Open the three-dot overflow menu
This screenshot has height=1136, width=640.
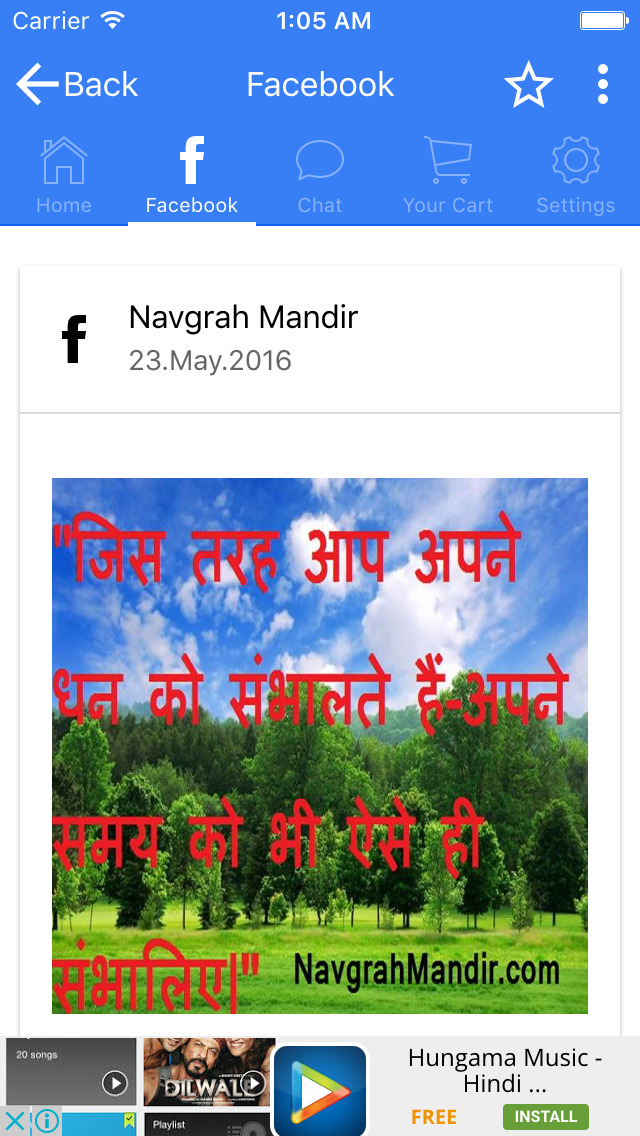[602, 85]
